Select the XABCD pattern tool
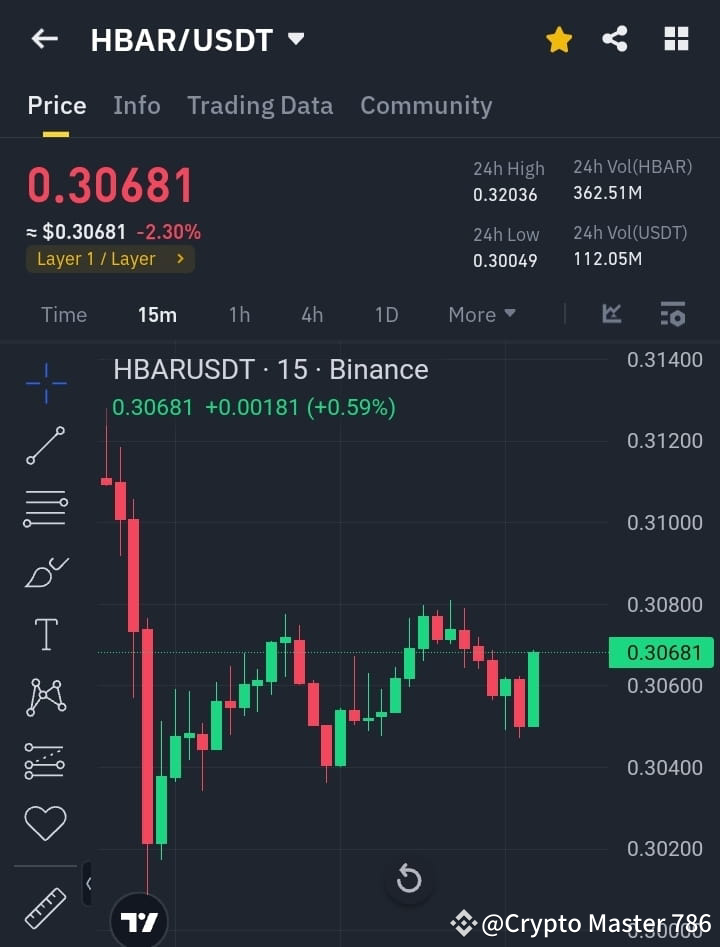 pyautogui.click(x=44, y=696)
